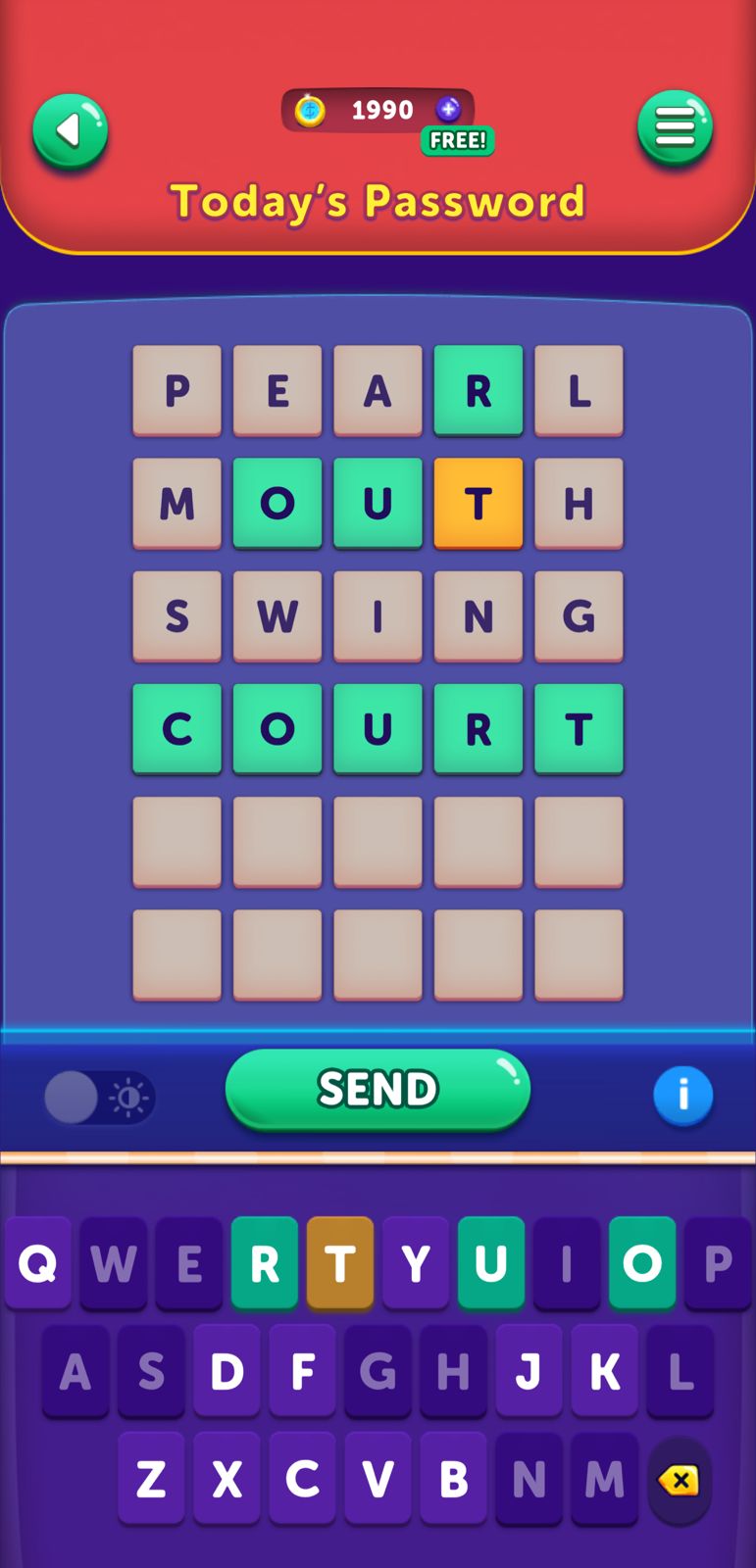The image size is (756, 1568).
Task: Select the V key
Action: (x=378, y=1479)
